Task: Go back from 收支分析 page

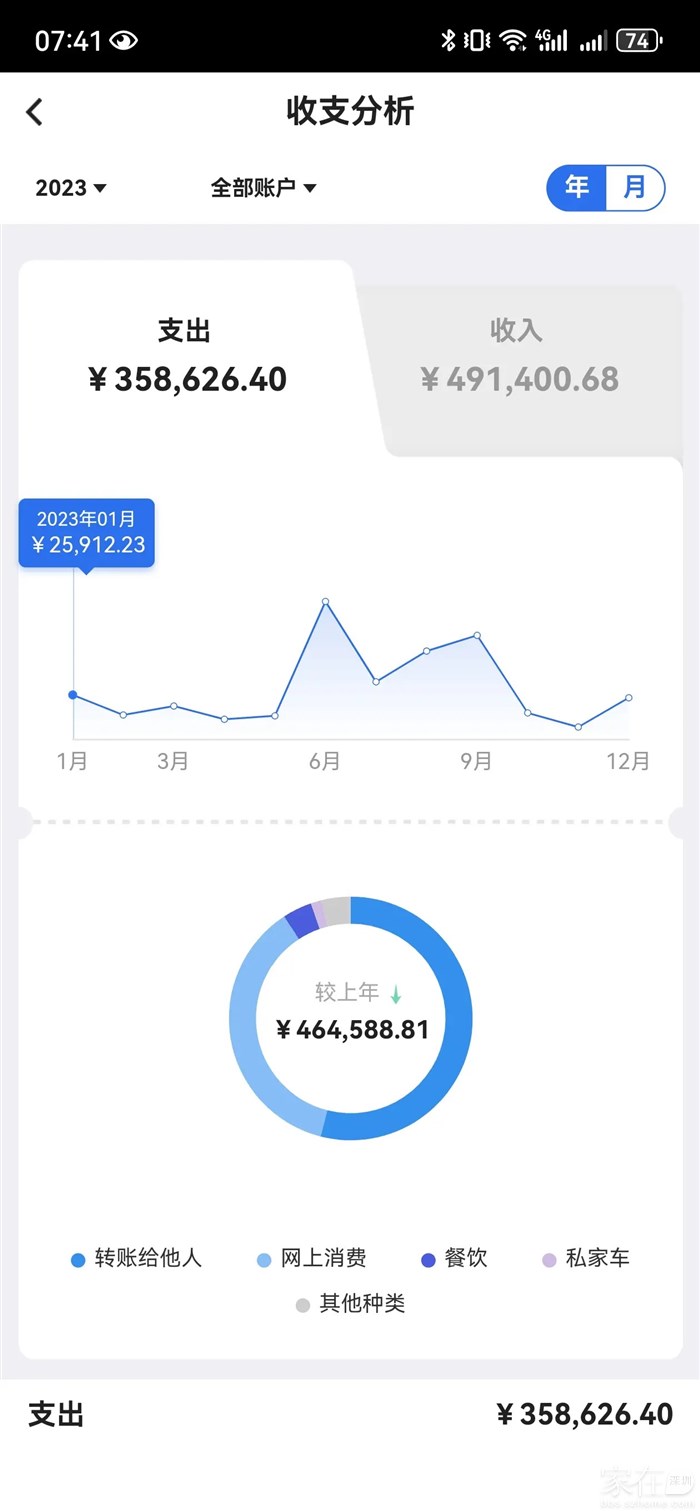Action: click(x=35, y=111)
